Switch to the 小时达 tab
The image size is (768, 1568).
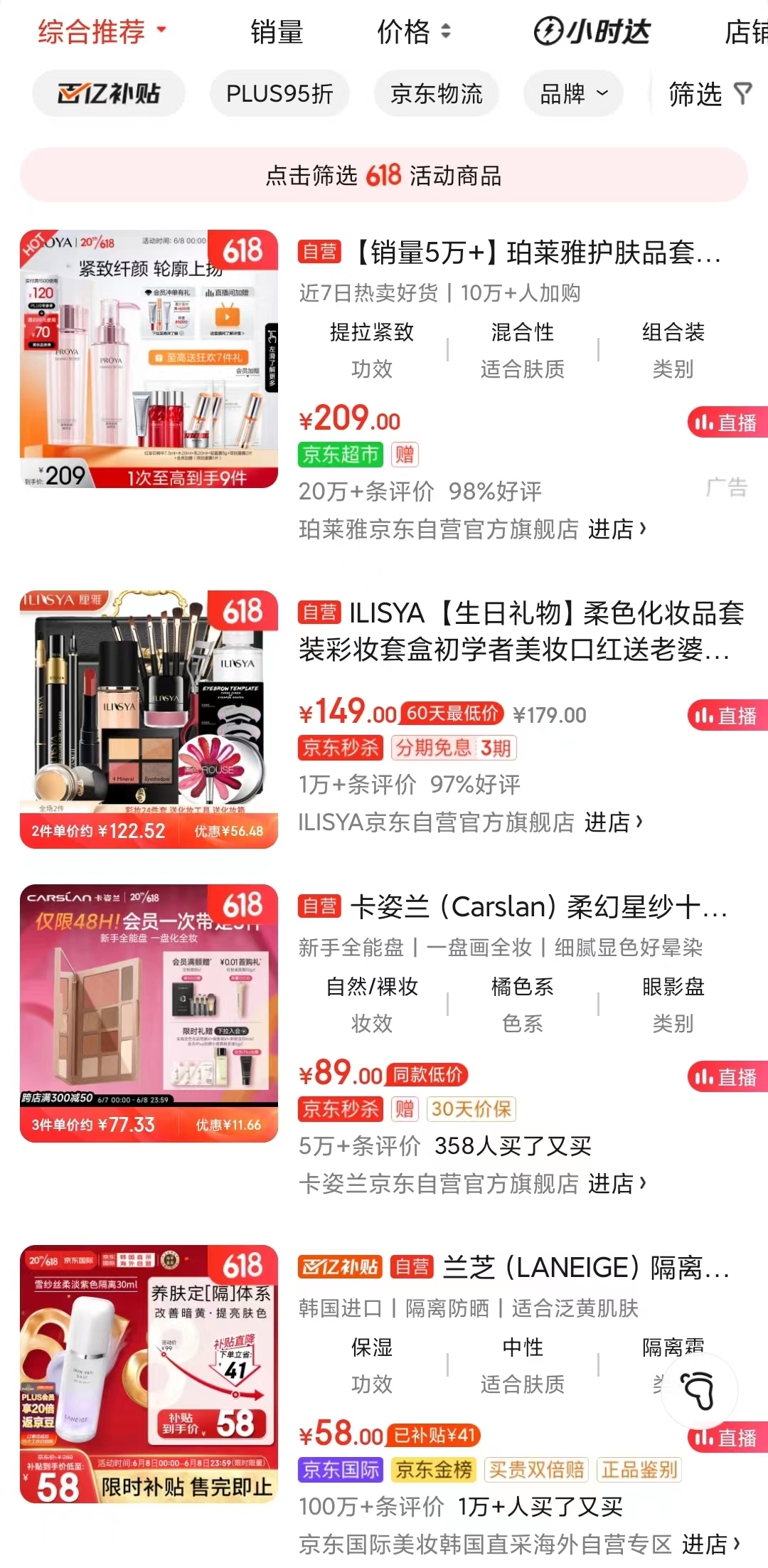592,31
